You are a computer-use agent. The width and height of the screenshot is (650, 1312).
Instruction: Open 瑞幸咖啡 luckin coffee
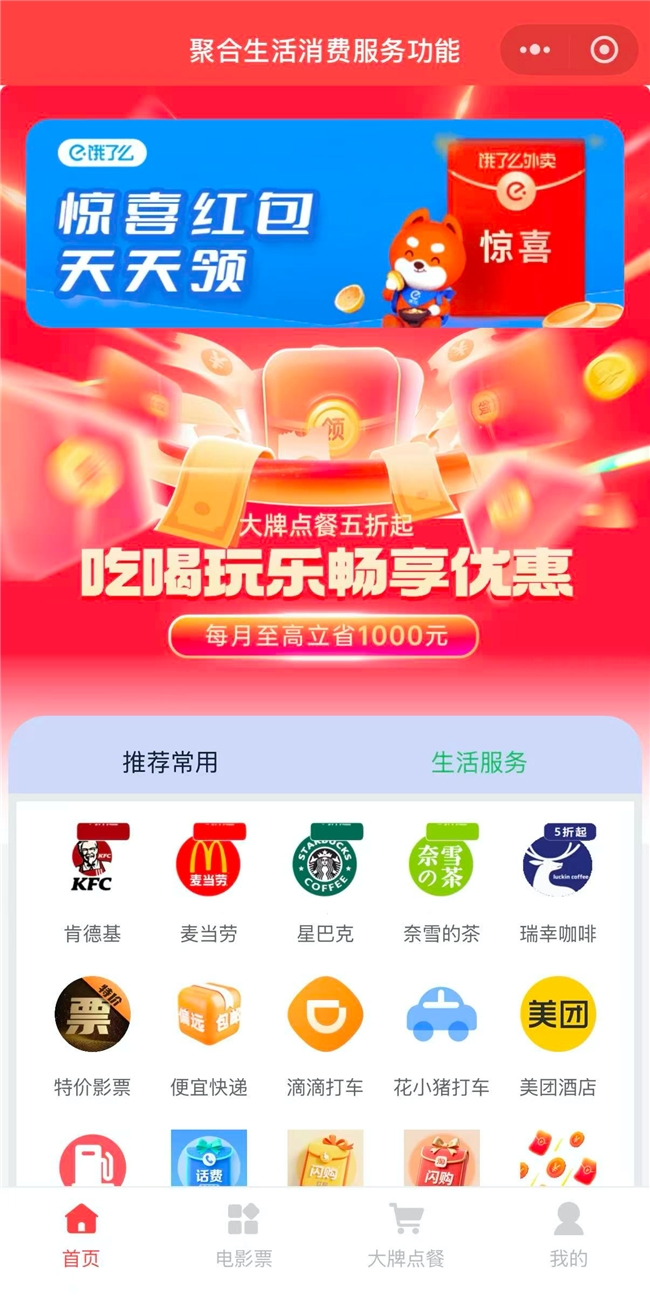tap(557, 868)
